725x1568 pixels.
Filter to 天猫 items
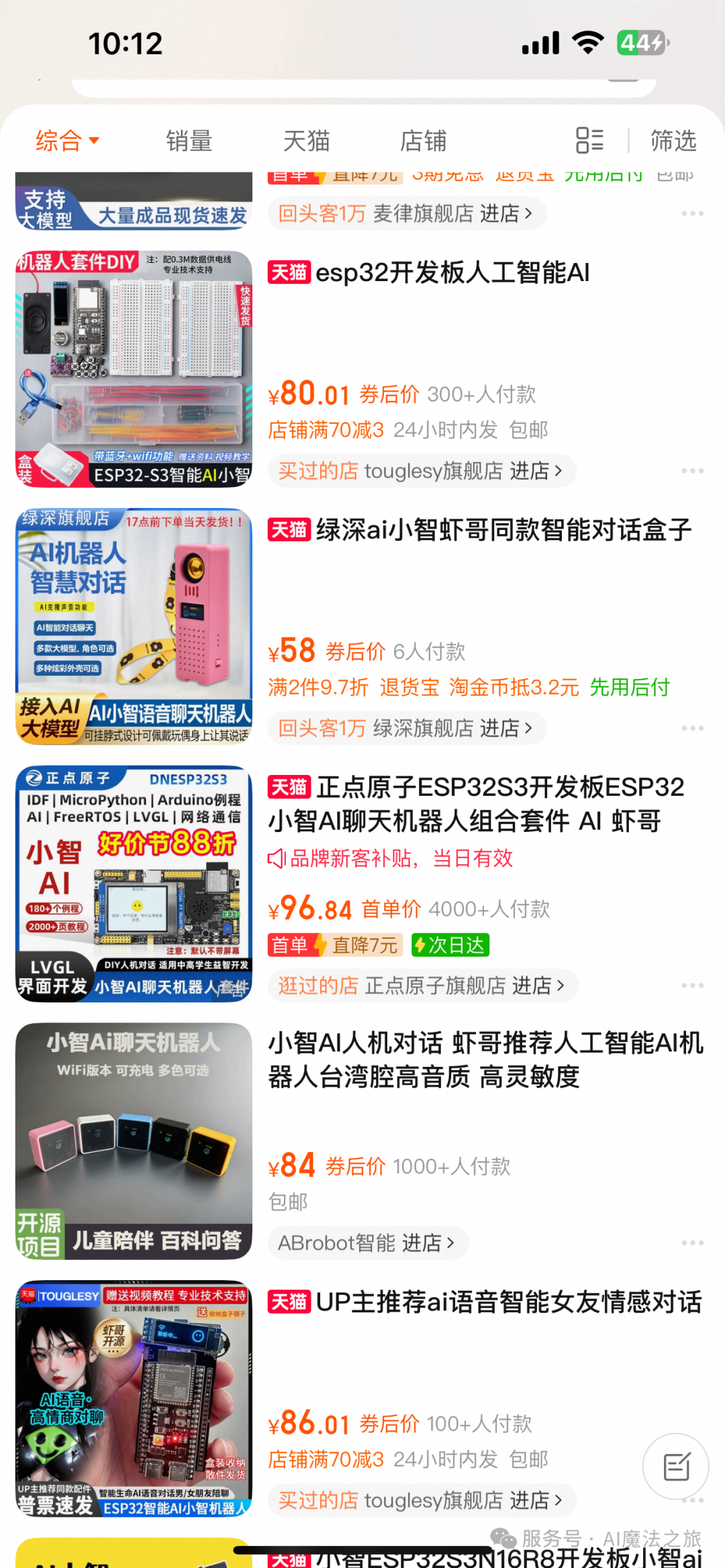306,141
